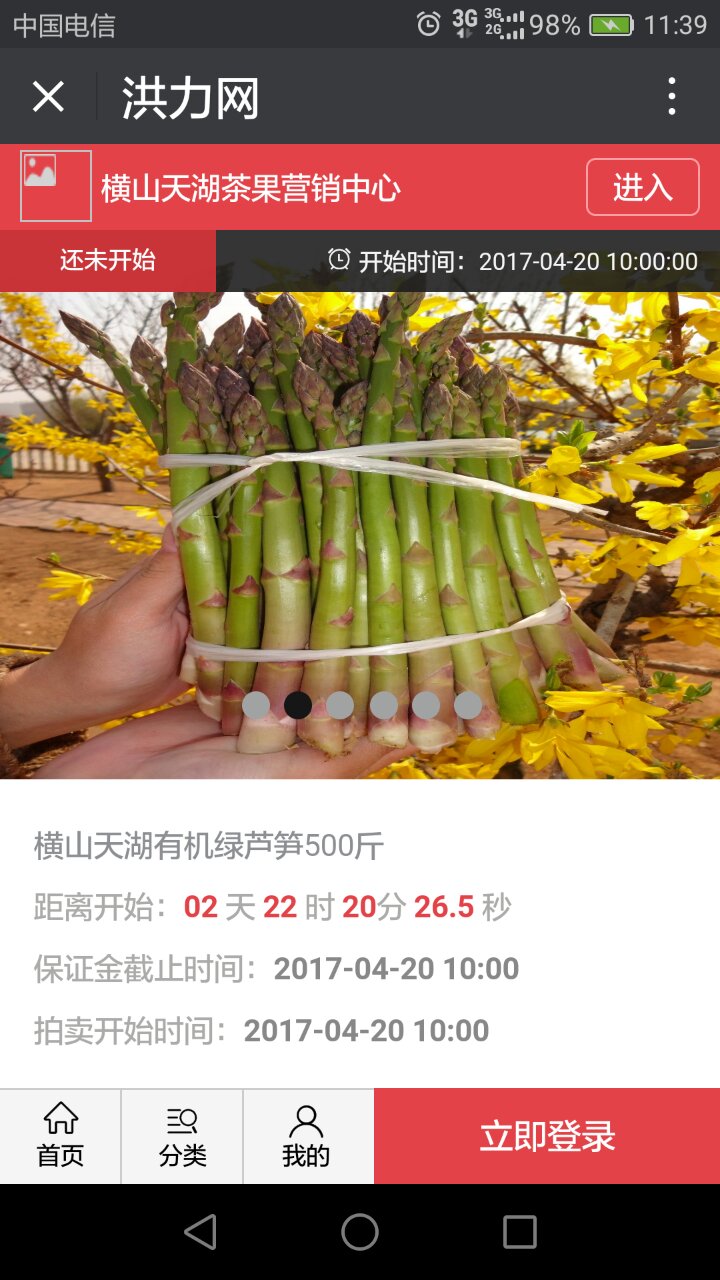
Task: Switch to the 分类 categories tab
Action: point(182,1137)
